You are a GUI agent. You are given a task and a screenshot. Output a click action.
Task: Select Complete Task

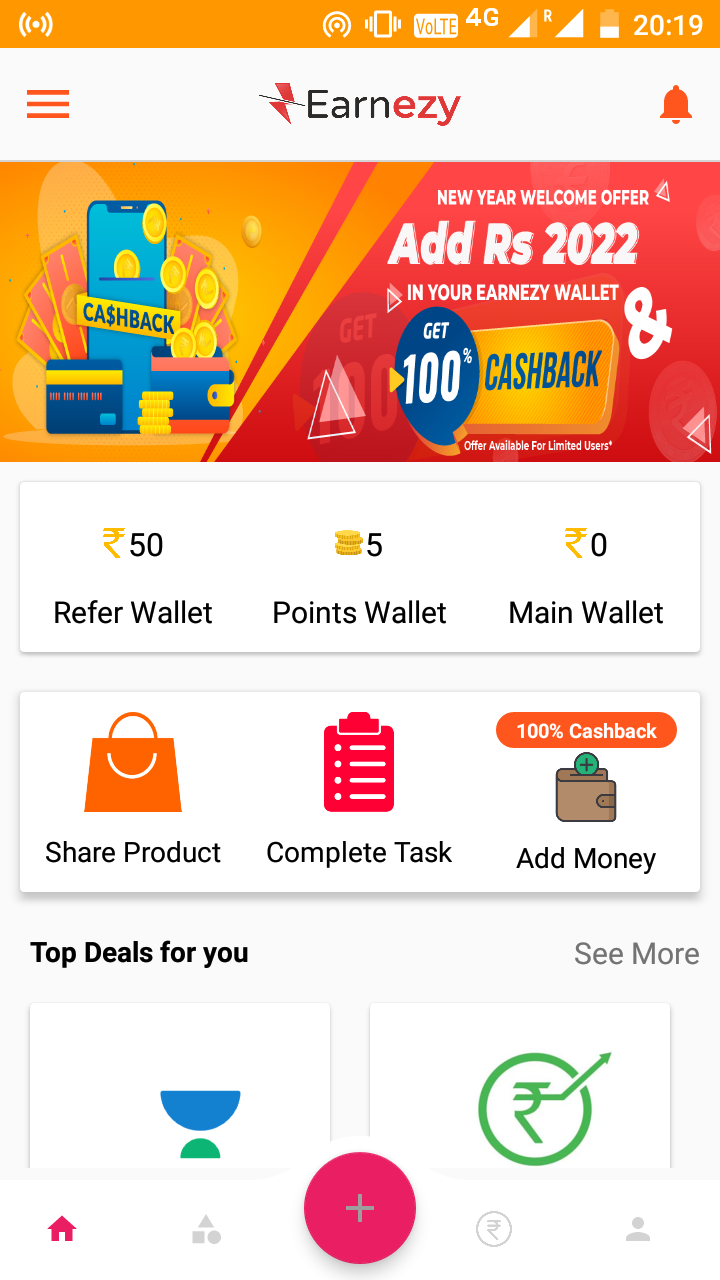(360, 790)
